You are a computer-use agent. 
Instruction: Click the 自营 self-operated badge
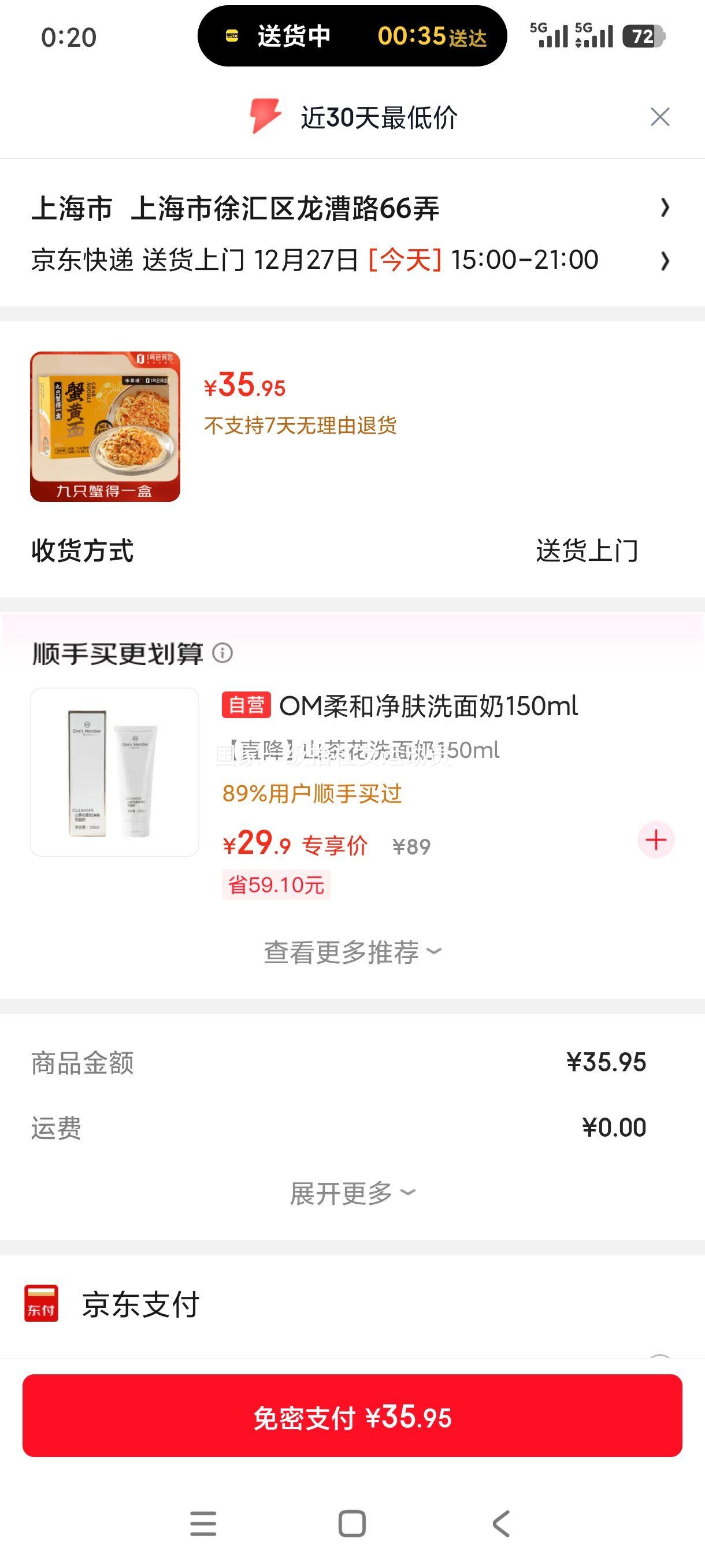(247, 707)
